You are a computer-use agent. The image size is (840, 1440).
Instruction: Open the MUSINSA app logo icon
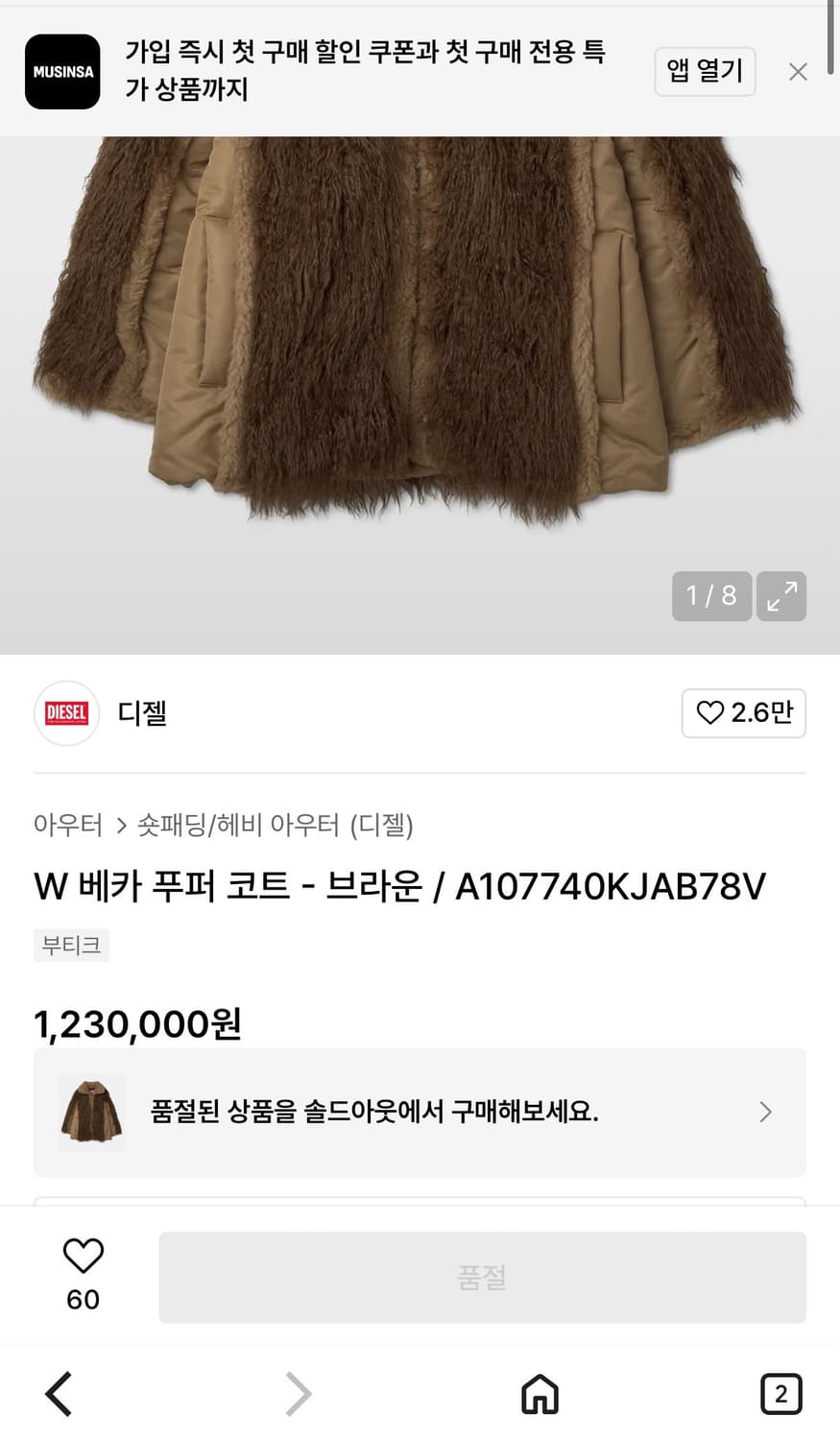click(61, 72)
